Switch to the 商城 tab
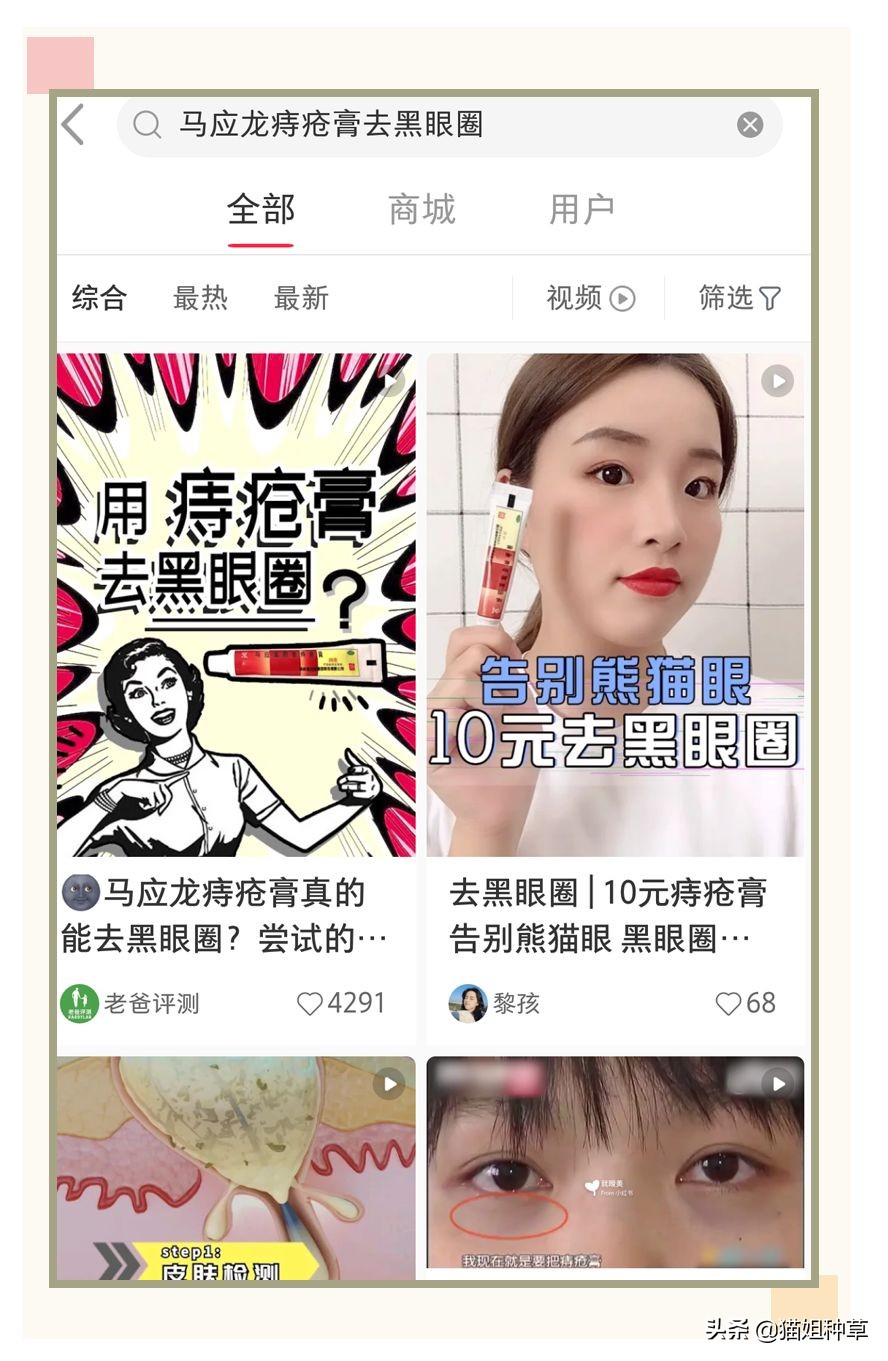 pos(421,209)
